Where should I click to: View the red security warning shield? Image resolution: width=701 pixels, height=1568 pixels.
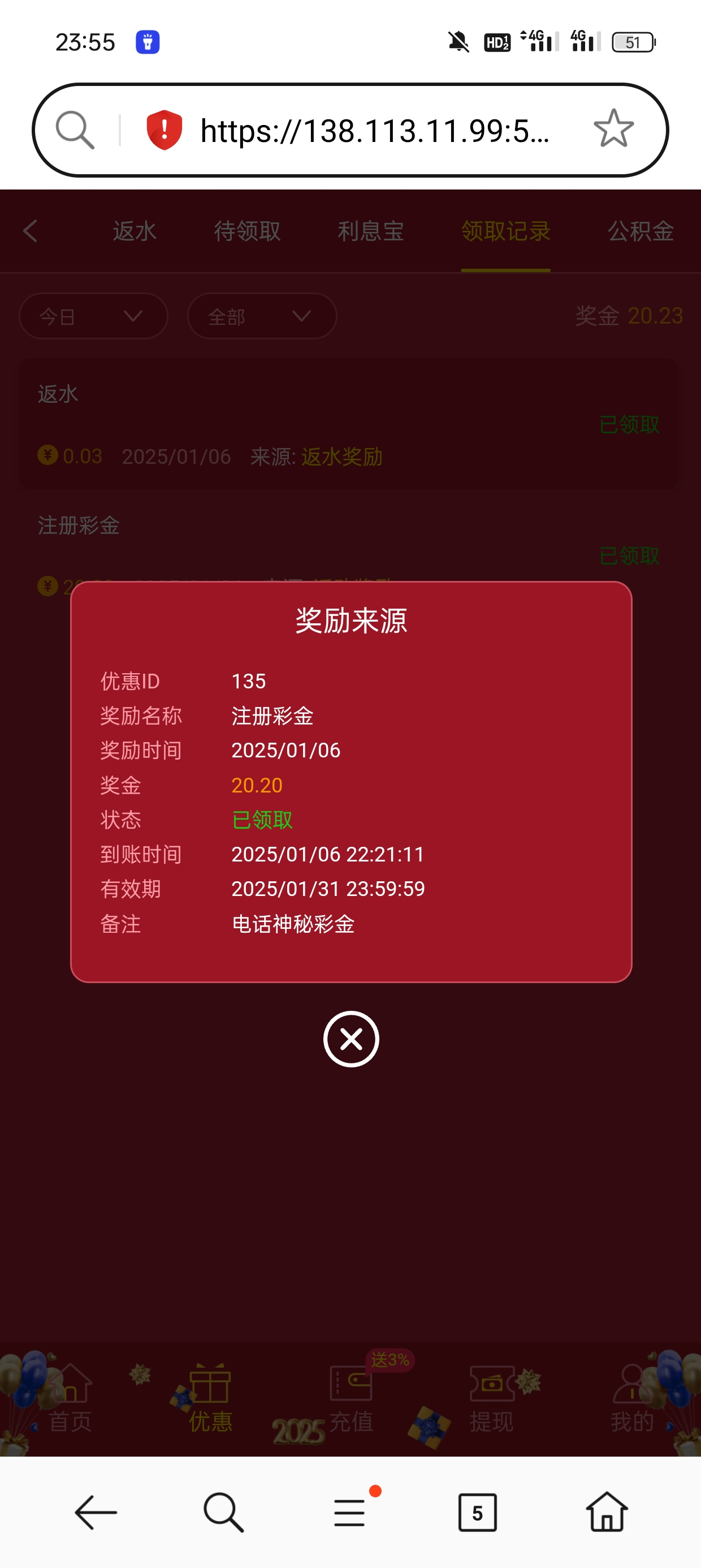click(x=165, y=130)
